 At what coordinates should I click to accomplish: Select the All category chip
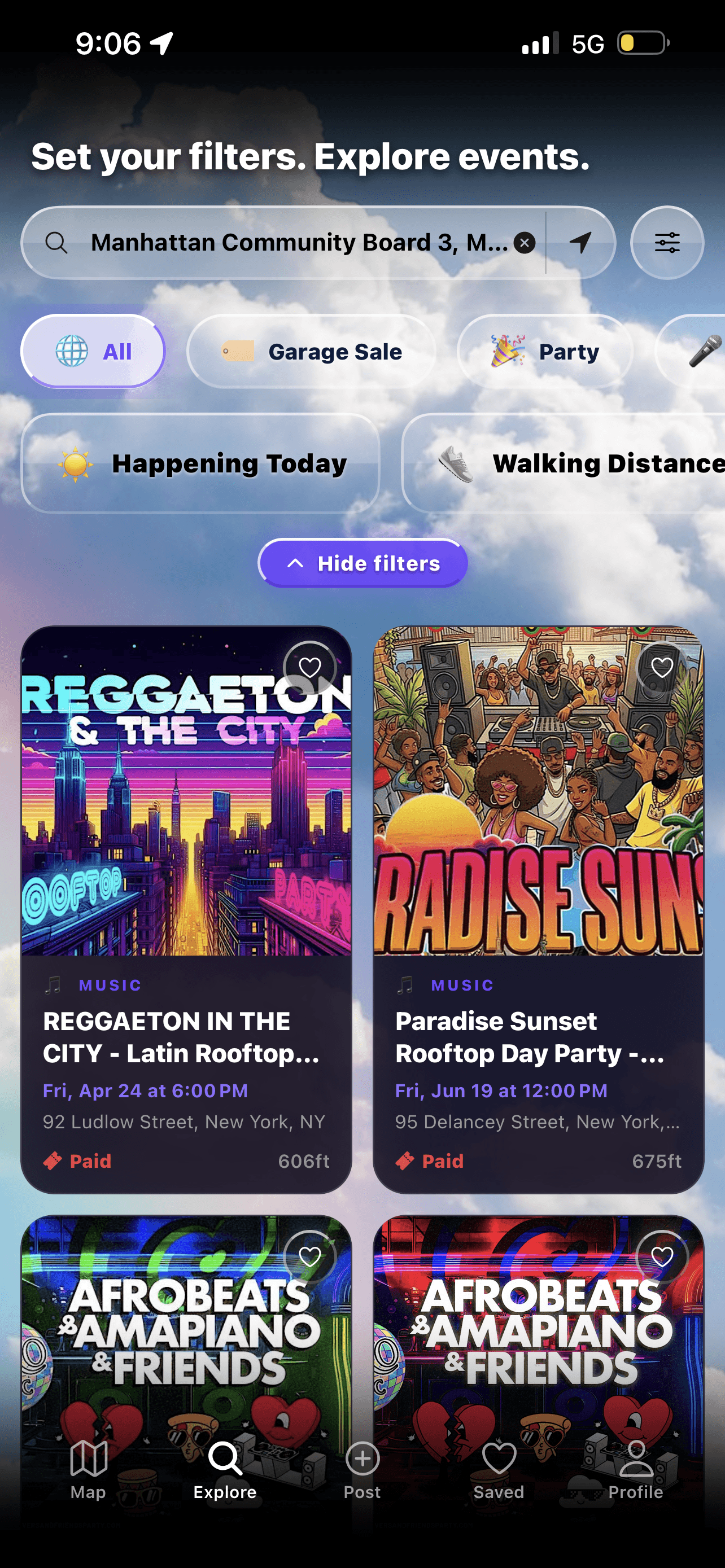(x=93, y=351)
